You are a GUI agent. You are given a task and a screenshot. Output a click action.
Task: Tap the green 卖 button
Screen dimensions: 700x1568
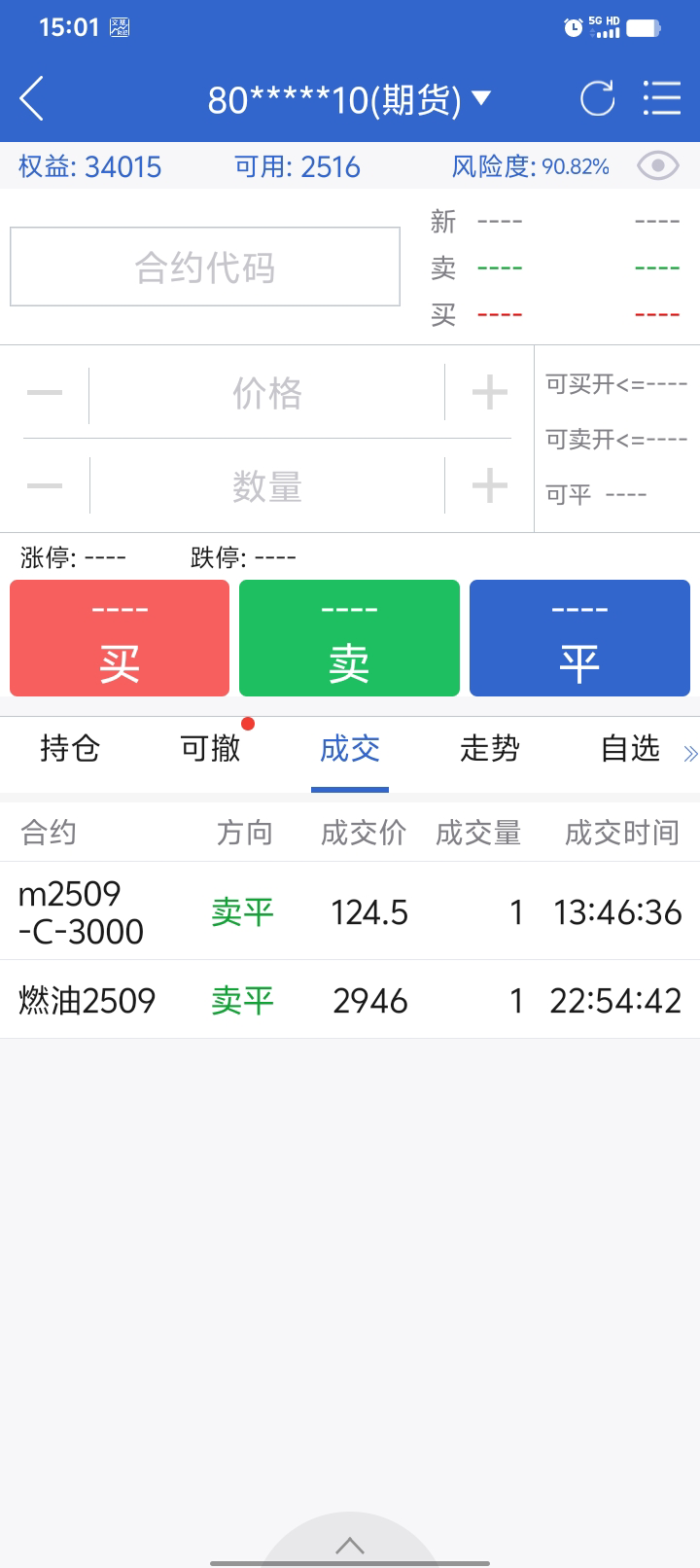click(x=349, y=638)
